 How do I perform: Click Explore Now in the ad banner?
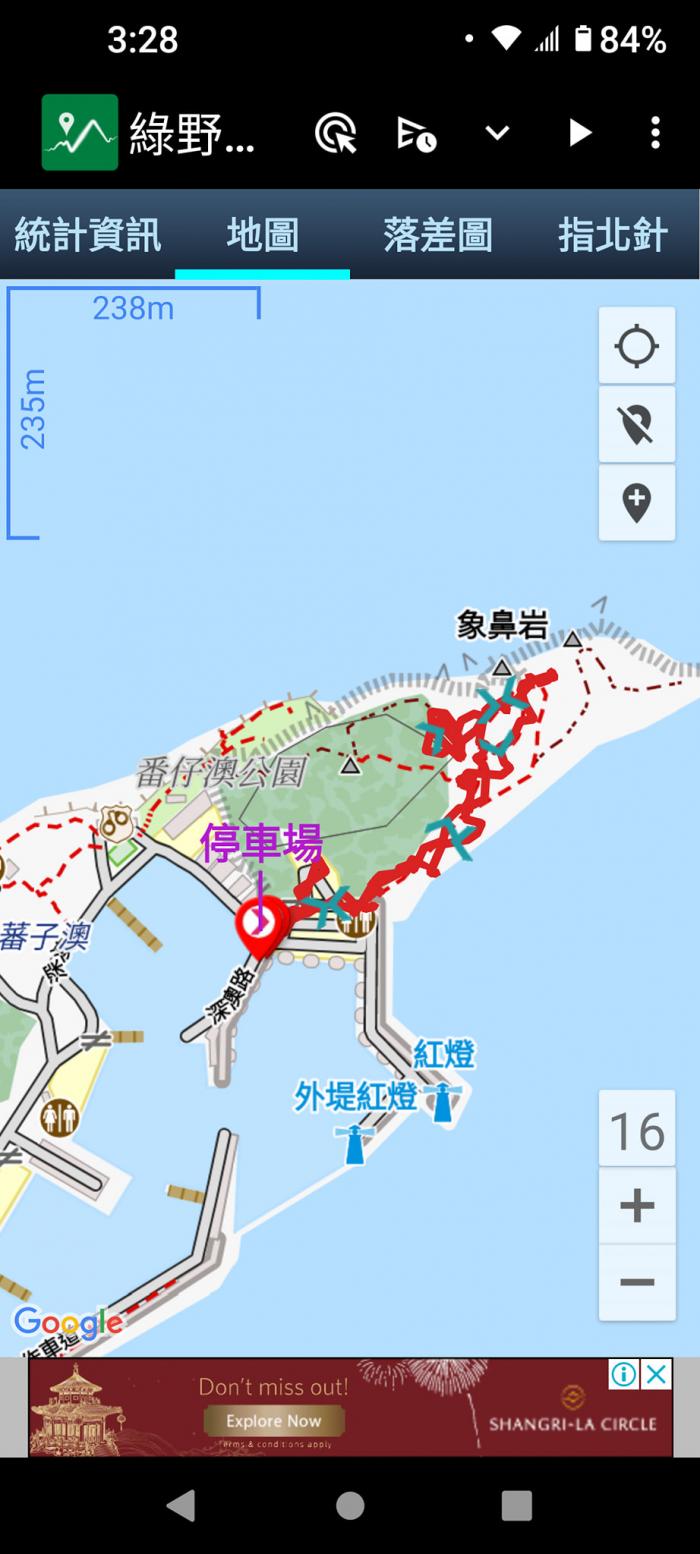pyautogui.click(x=273, y=1420)
